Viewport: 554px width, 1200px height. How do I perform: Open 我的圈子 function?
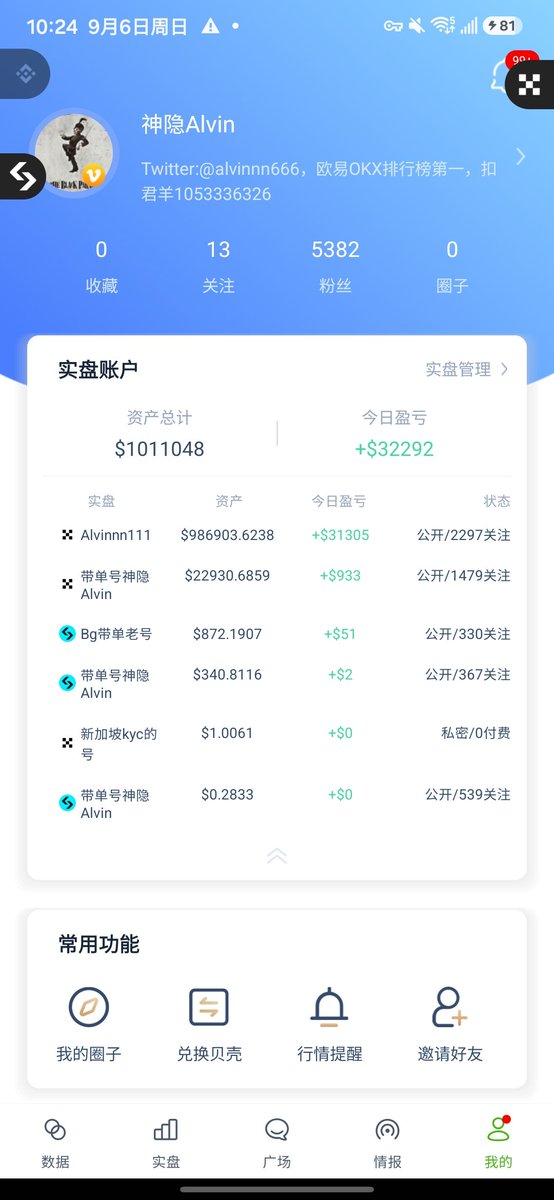coord(89,1025)
